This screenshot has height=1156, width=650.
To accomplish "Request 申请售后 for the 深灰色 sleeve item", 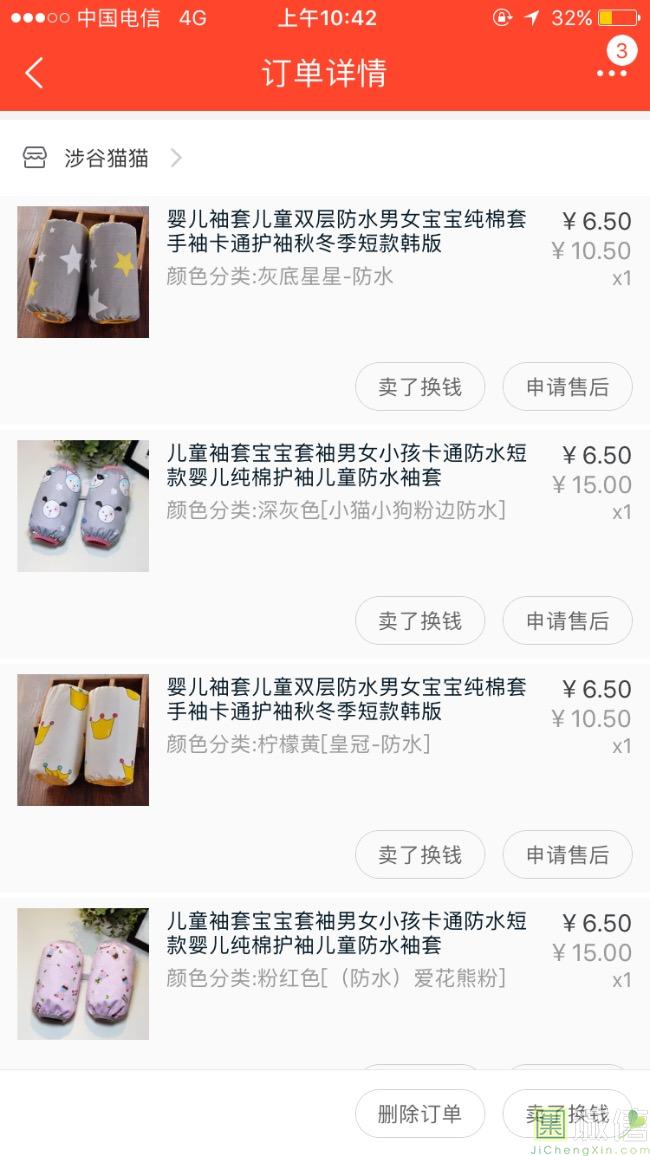I will [x=567, y=621].
